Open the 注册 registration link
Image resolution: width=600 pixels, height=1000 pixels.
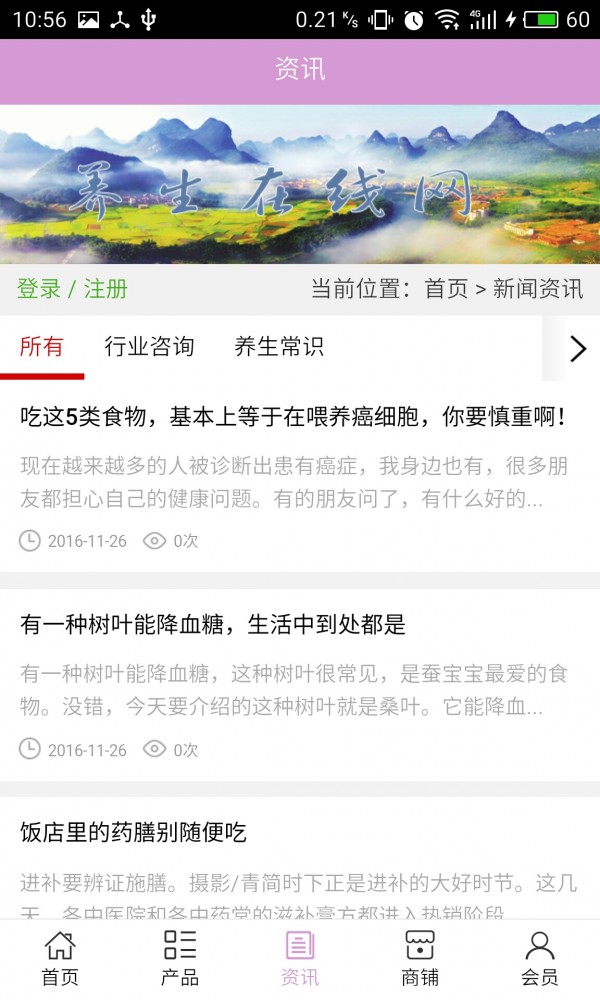[x=106, y=290]
